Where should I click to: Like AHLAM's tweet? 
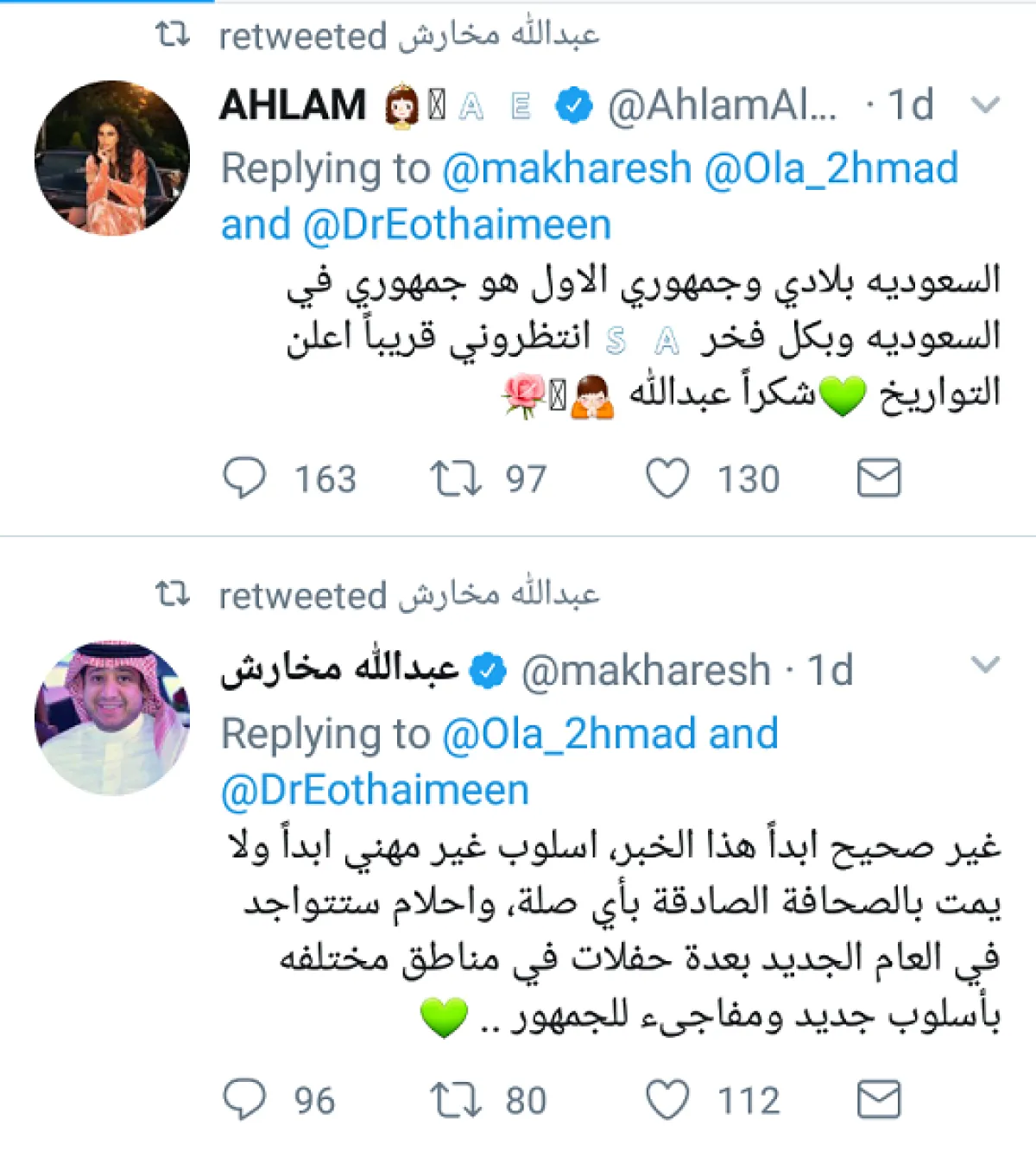pos(667,478)
